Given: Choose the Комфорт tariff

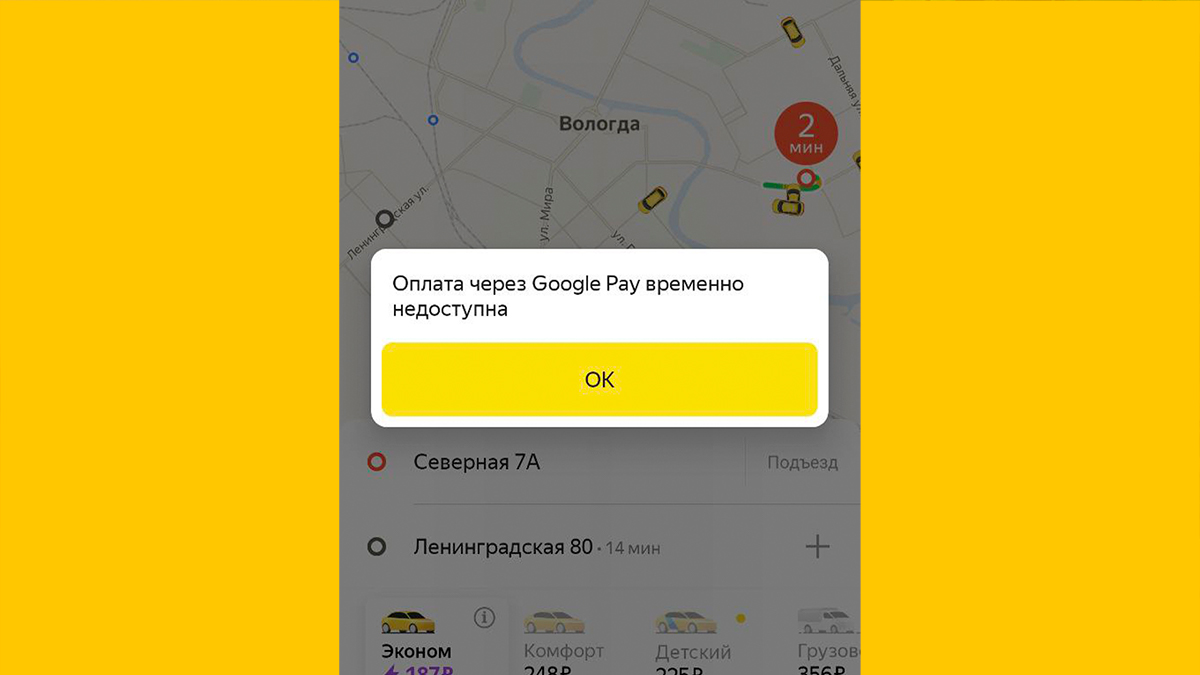Looking at the screenshot, I should 563,640.
